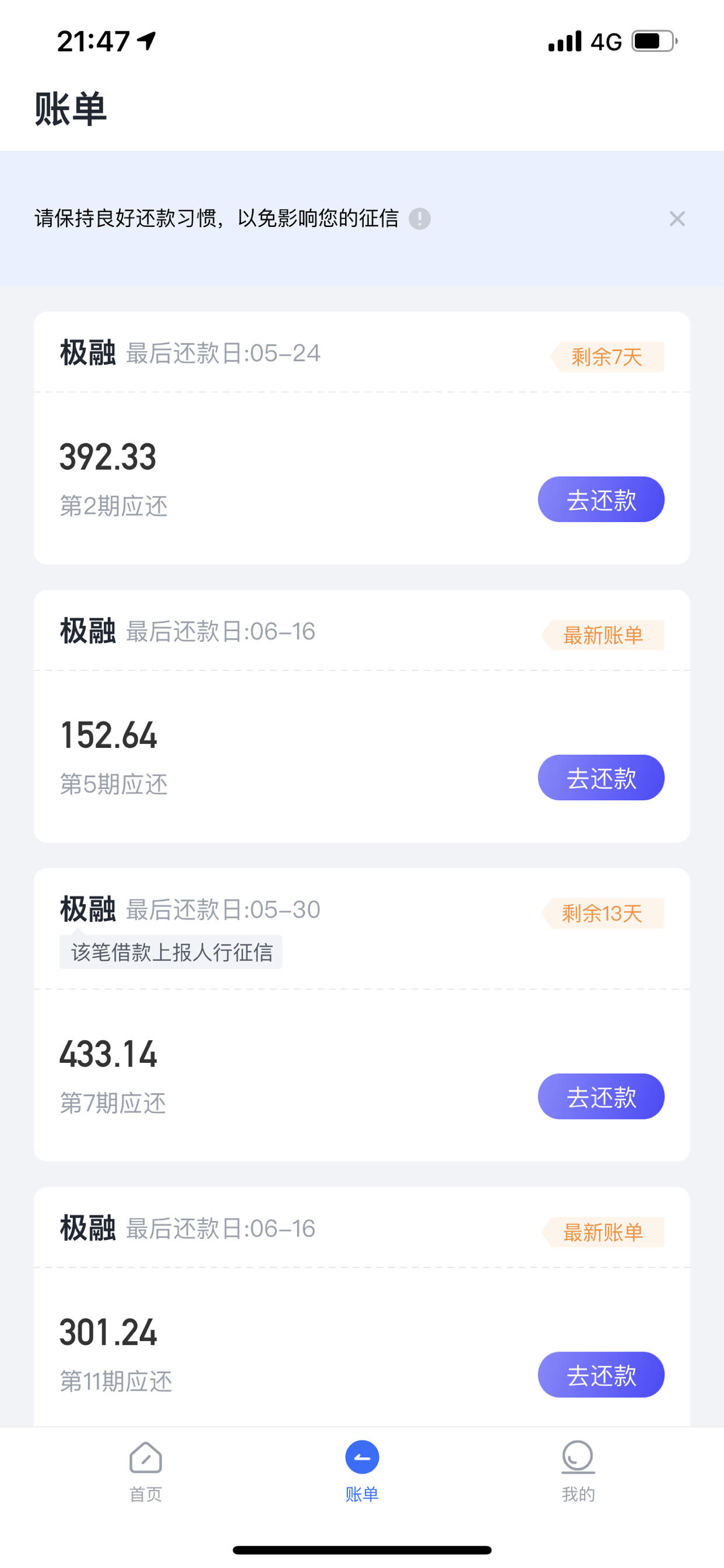724x1568 pixels.
Task: Go to the 我的 tab
Action: (x=578, y=1471)
